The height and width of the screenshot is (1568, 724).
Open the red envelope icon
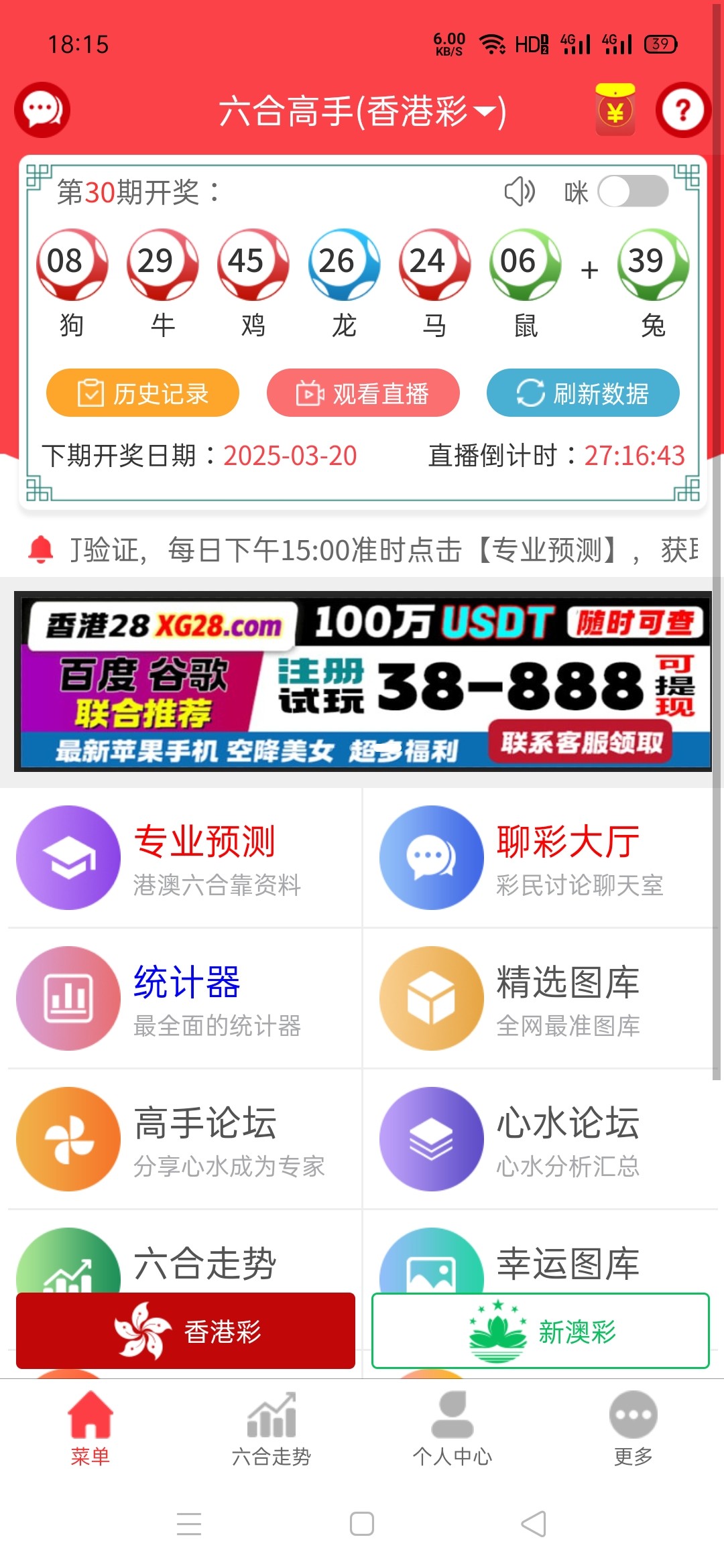point(615,110)
